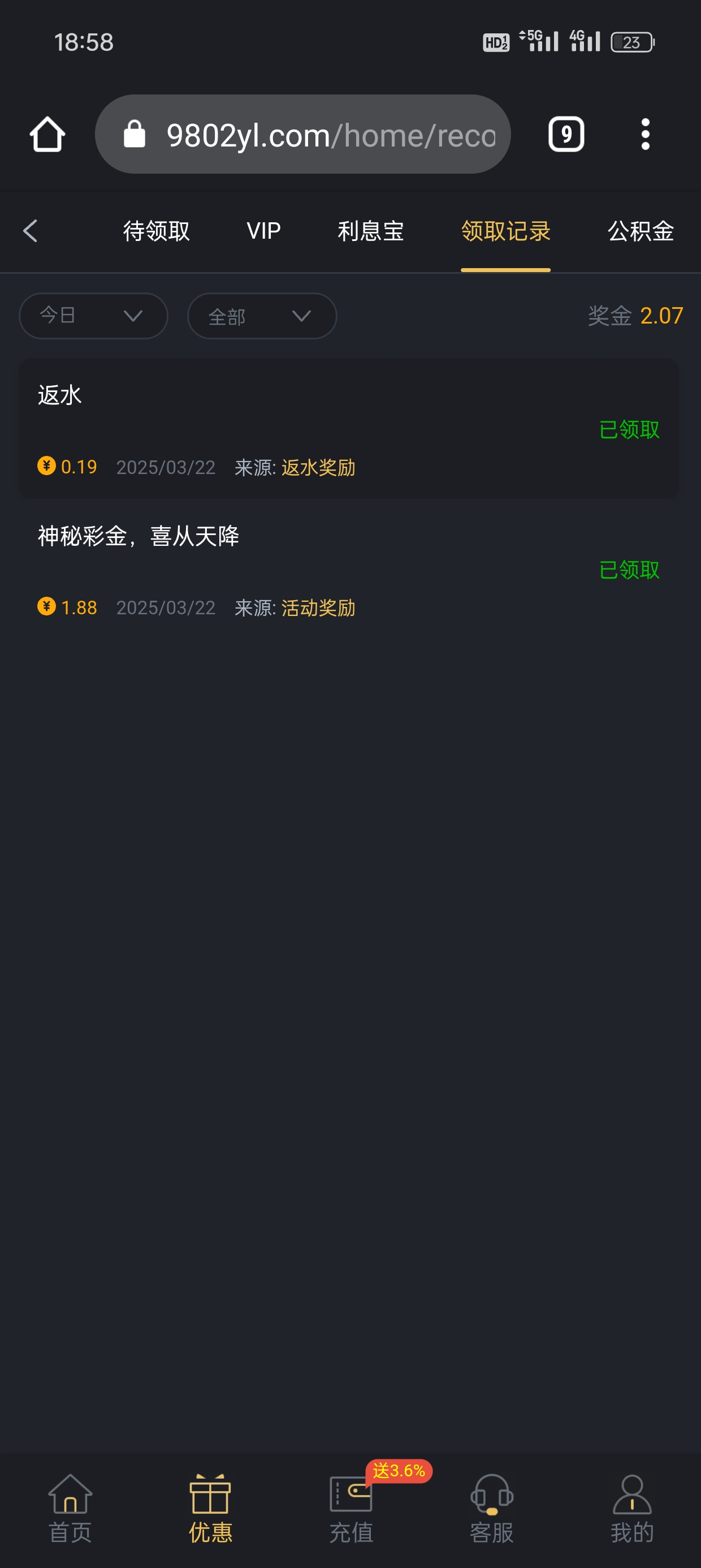
Task: Tap the browser home button
Action: (x=47, y=135)
